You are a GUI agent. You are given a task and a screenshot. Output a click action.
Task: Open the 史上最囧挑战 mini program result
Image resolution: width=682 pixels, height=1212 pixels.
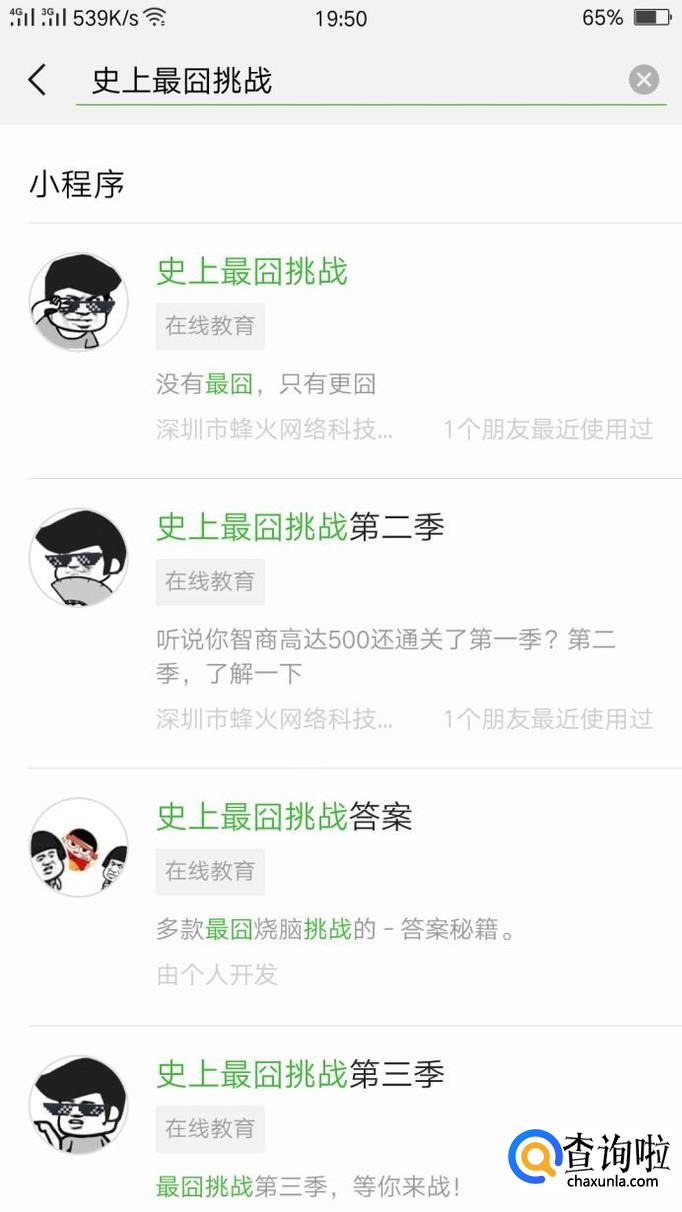point(252,272)
